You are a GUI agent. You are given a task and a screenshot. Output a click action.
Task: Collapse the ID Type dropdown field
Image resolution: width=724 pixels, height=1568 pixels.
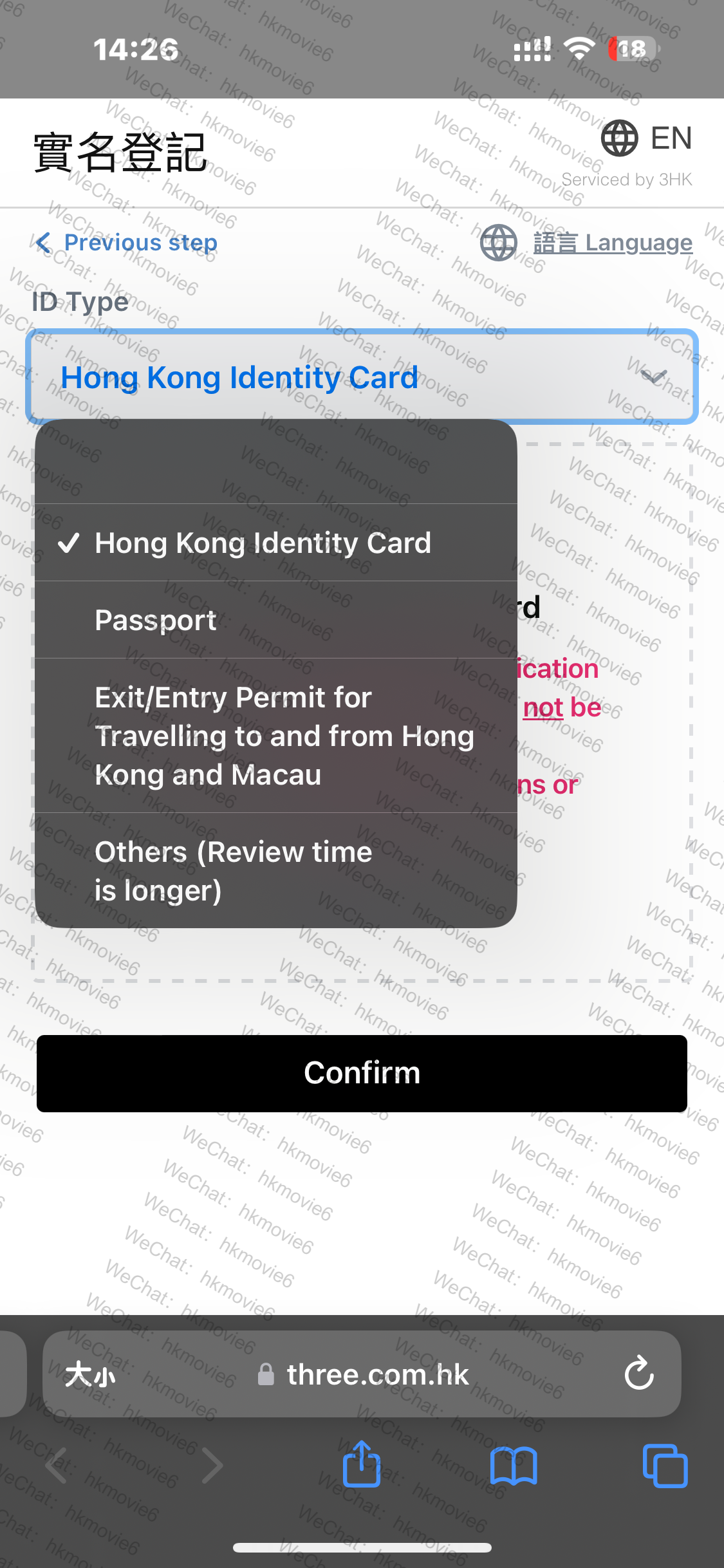pyautogui.click(x=653, y=377)
